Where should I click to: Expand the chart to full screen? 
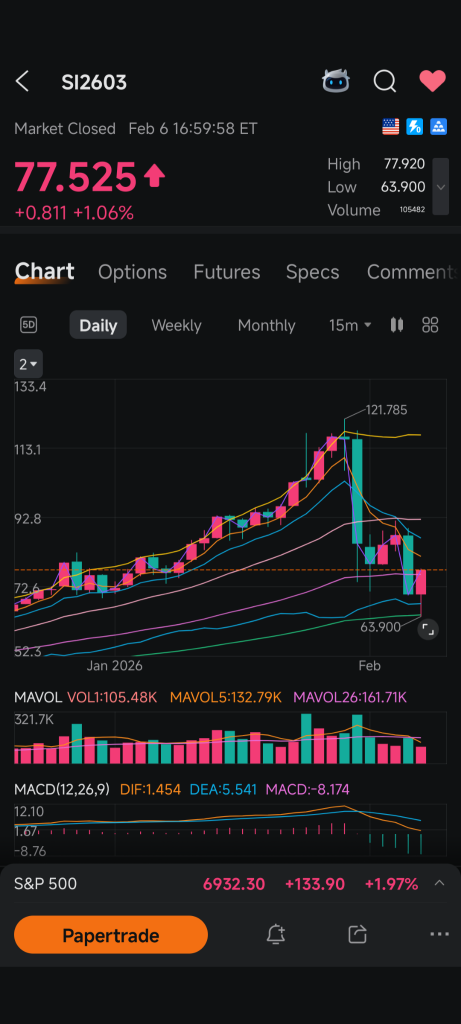point(428,630)
